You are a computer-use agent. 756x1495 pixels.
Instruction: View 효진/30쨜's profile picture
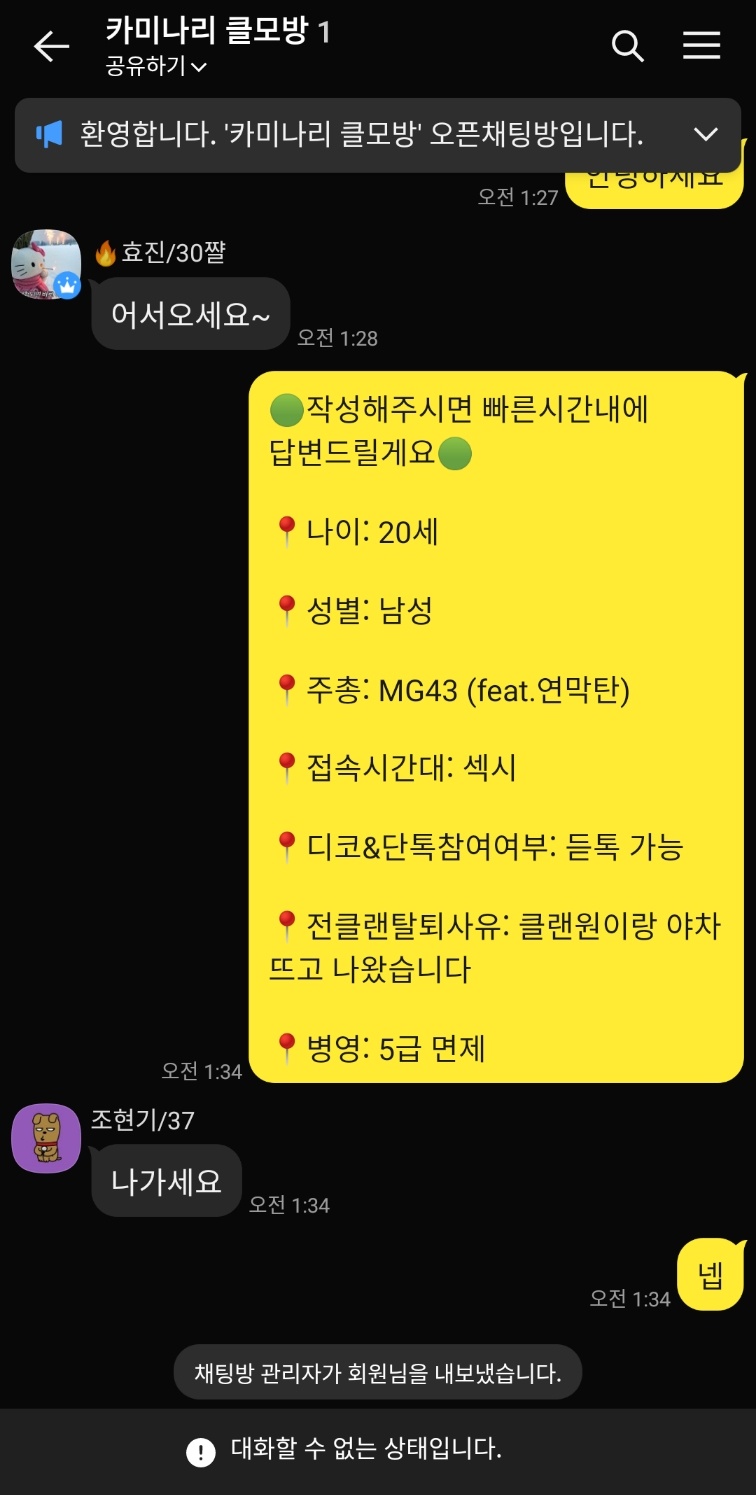[x=46, y=265]
